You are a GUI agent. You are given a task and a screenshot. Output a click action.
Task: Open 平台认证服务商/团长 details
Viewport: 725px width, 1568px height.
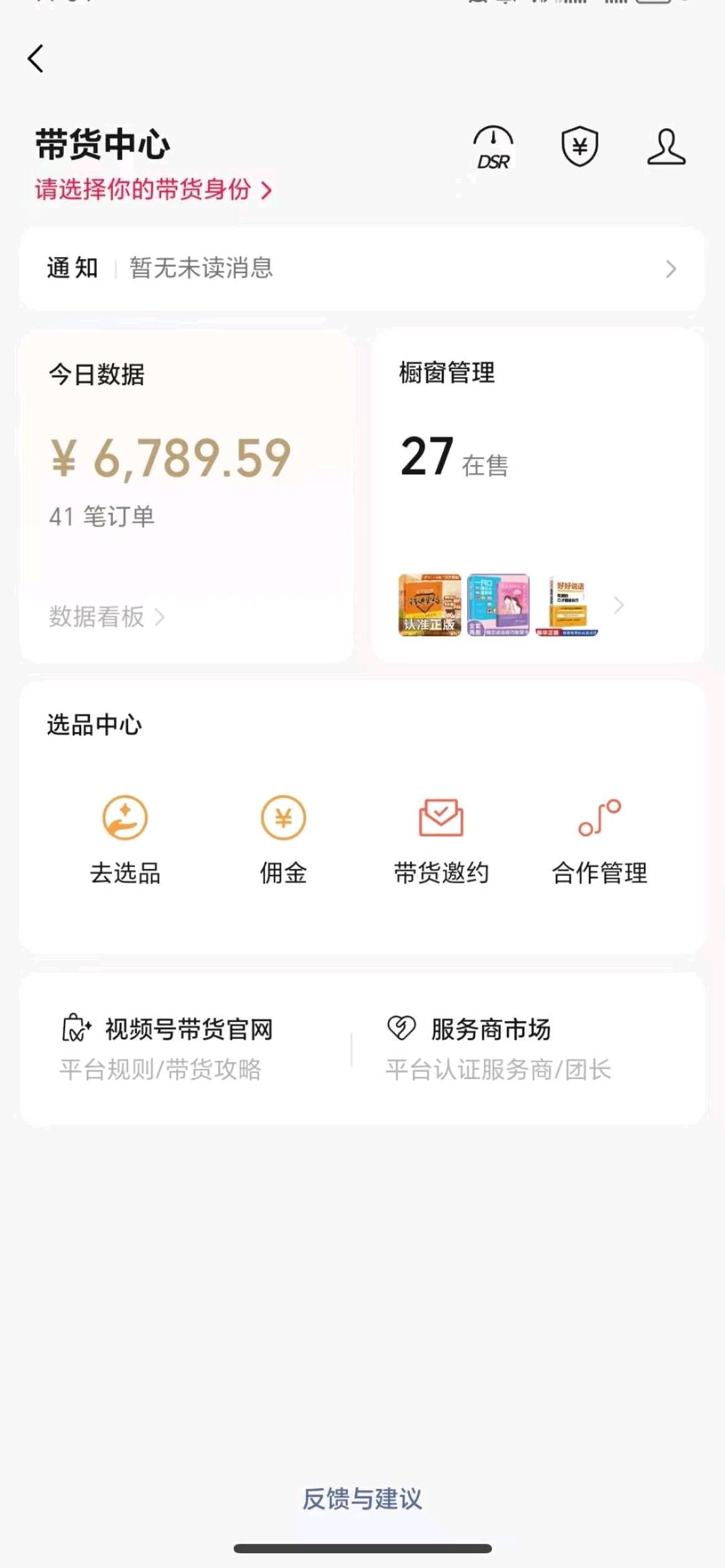coord(499,1071)
